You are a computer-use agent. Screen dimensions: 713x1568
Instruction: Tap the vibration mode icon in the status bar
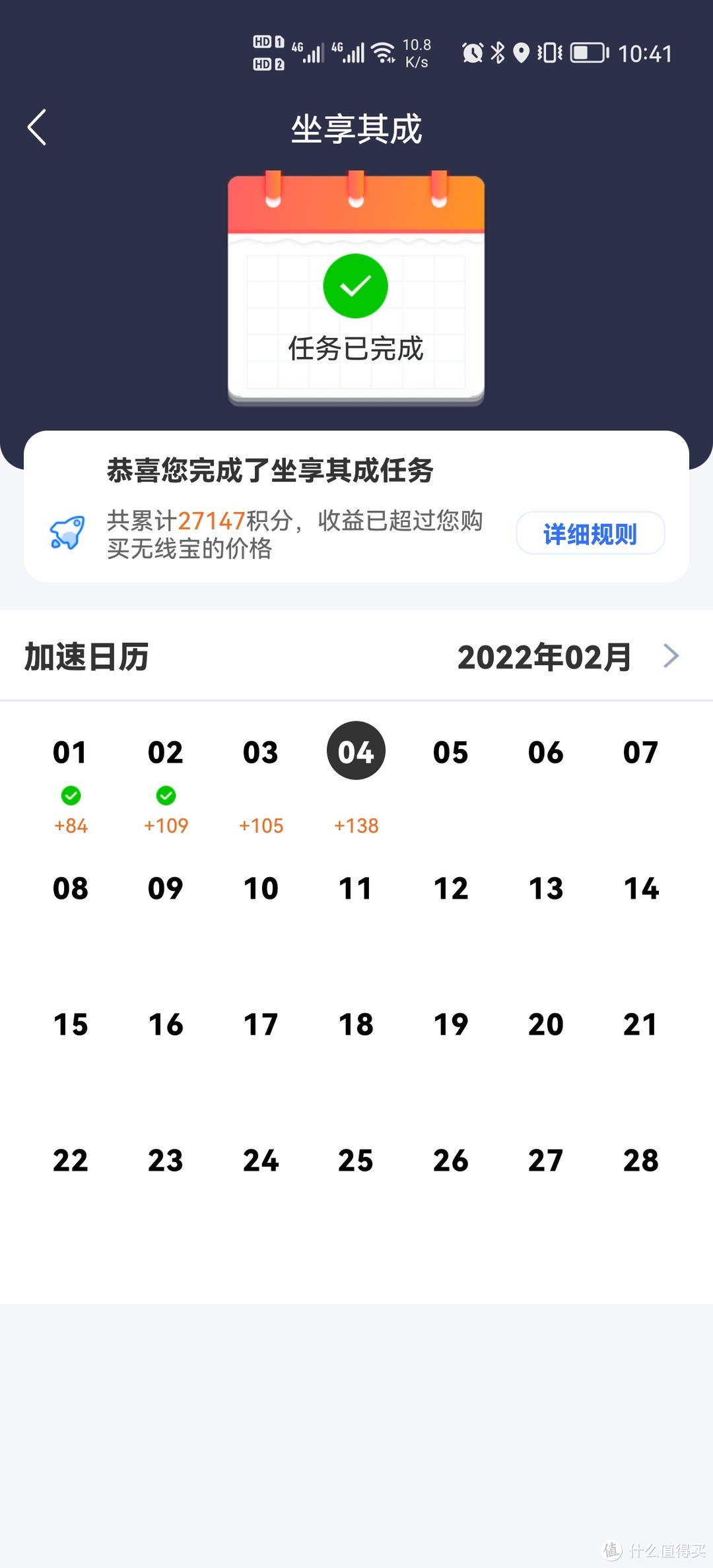click(550, 51)
